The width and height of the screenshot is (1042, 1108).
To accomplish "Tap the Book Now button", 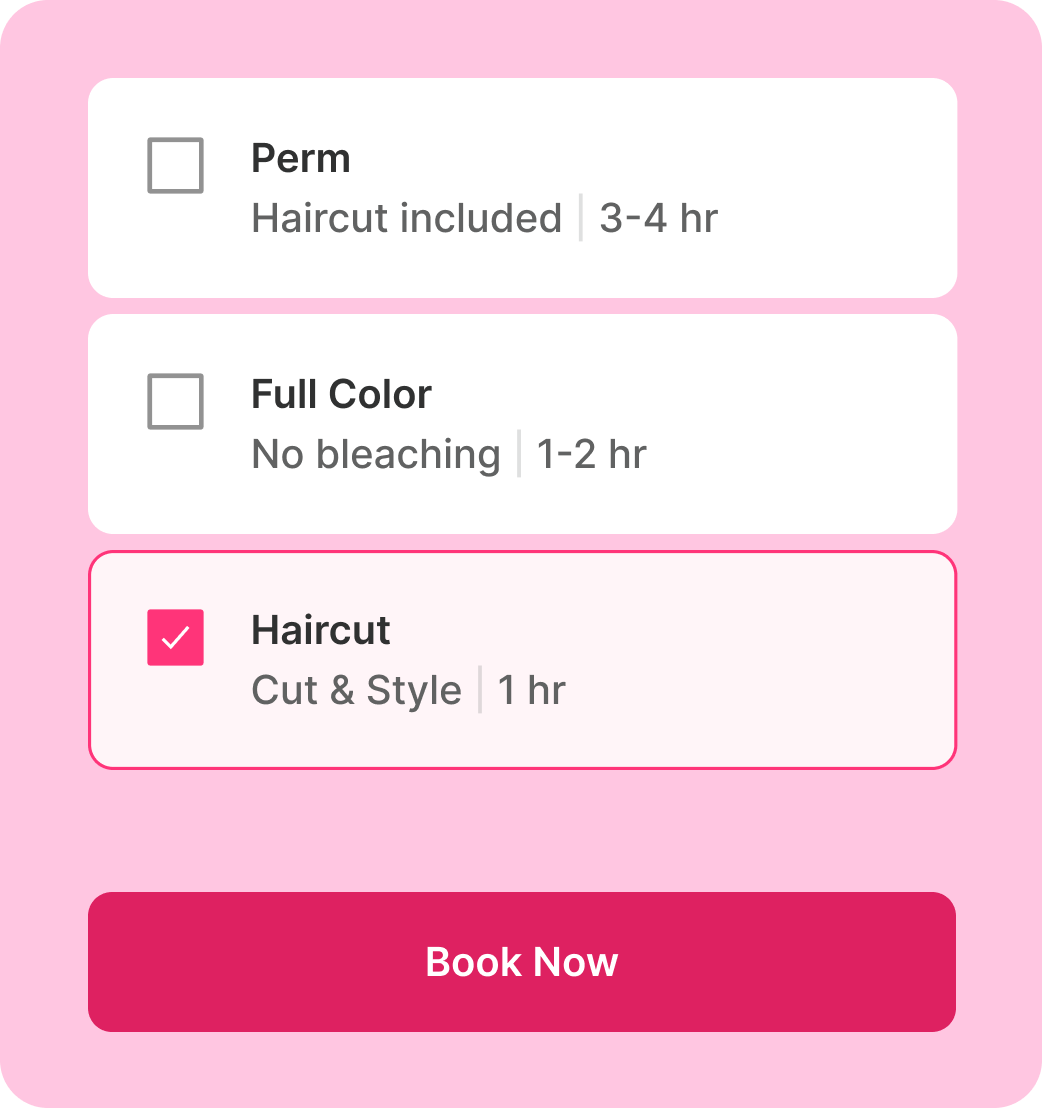I will 522,961.
